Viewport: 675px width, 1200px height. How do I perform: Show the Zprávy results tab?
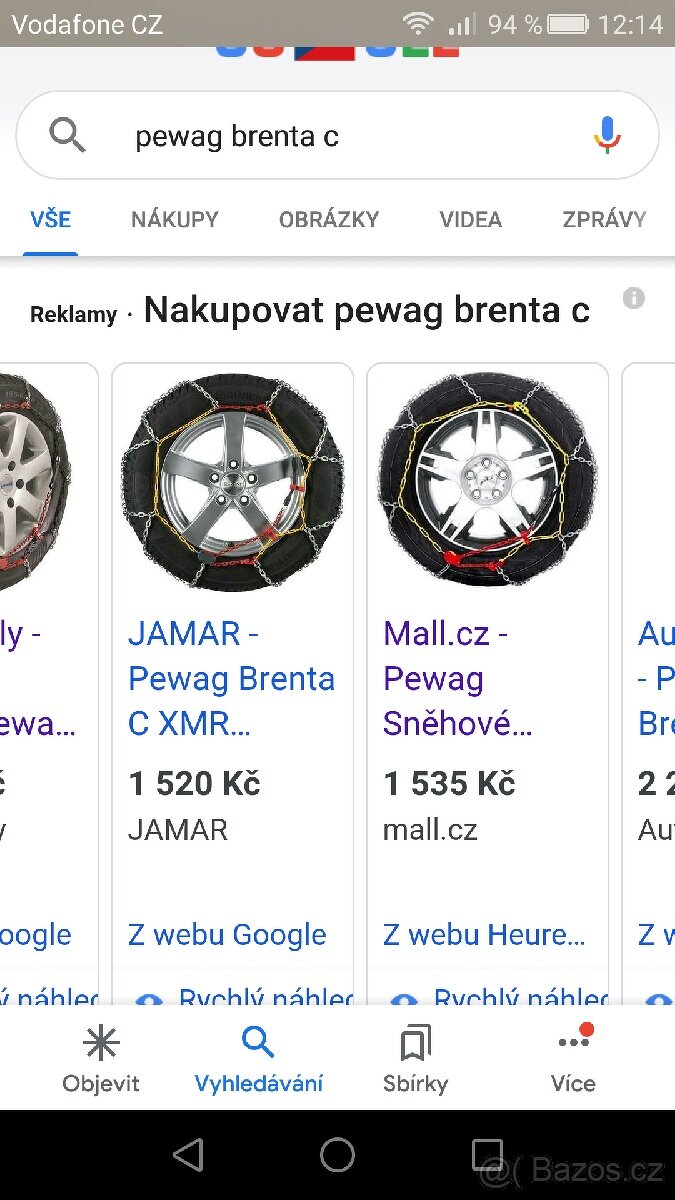(604, 219)
